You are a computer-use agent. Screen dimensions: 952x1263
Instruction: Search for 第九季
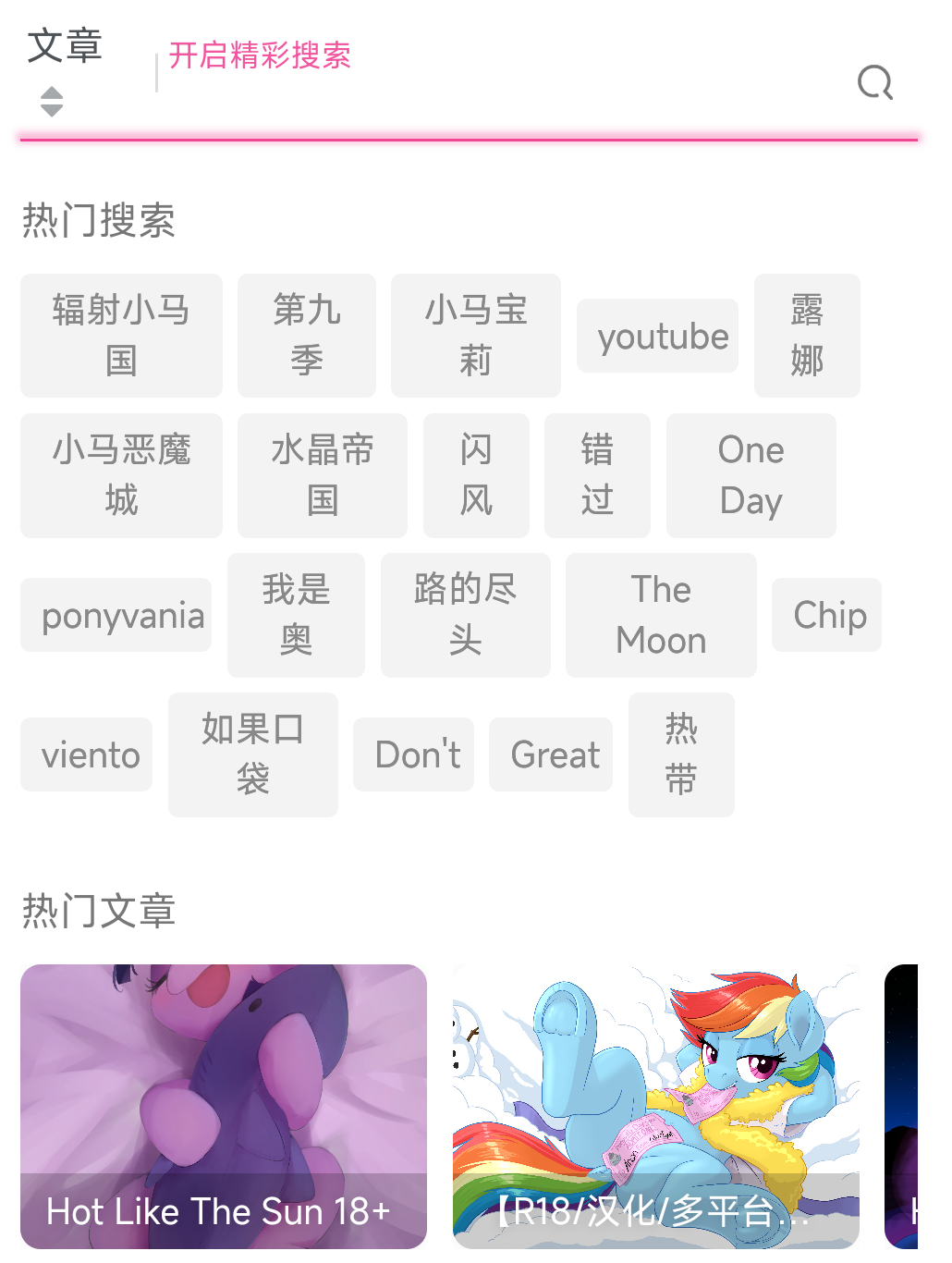306,335
